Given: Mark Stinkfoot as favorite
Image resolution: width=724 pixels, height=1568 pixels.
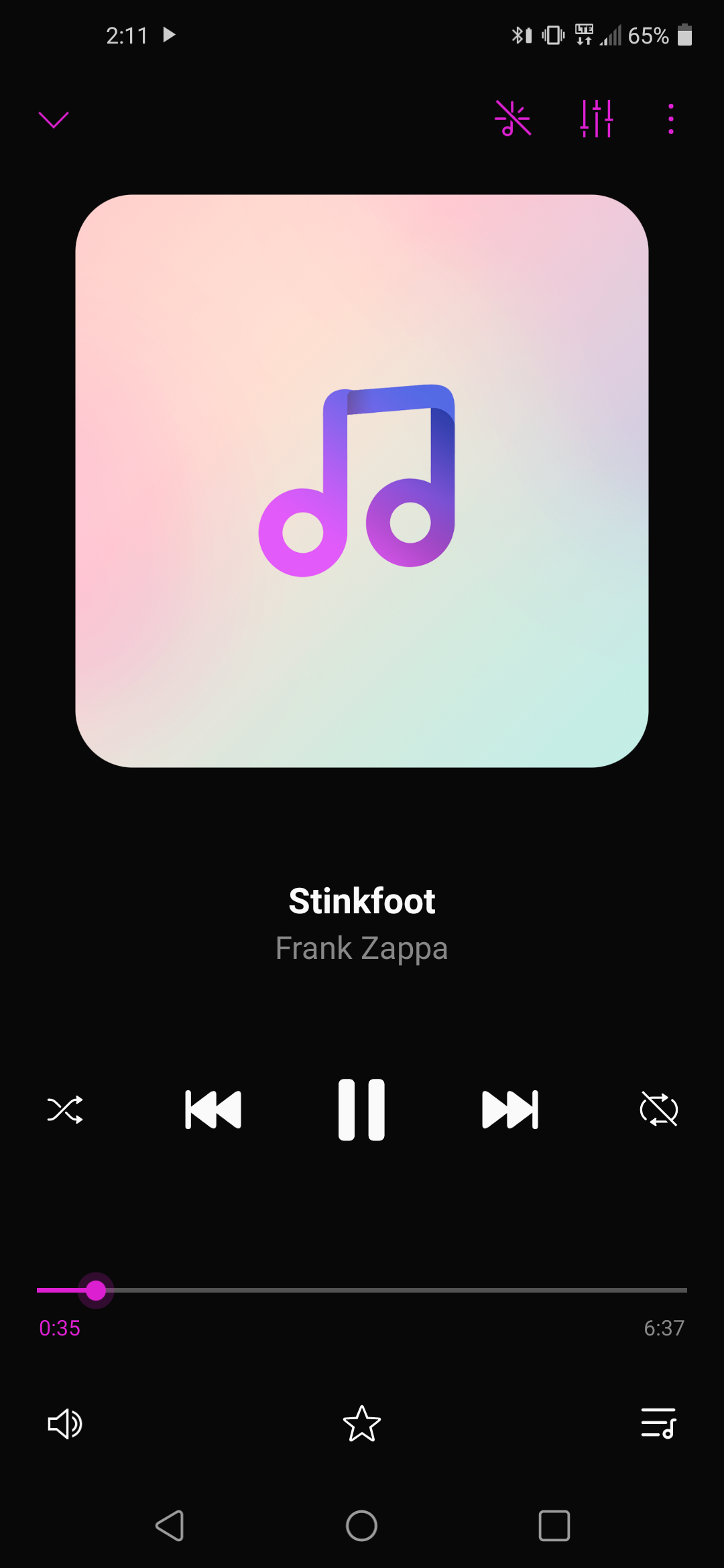Looking at the screenshot, I should tap(362, 1424).
